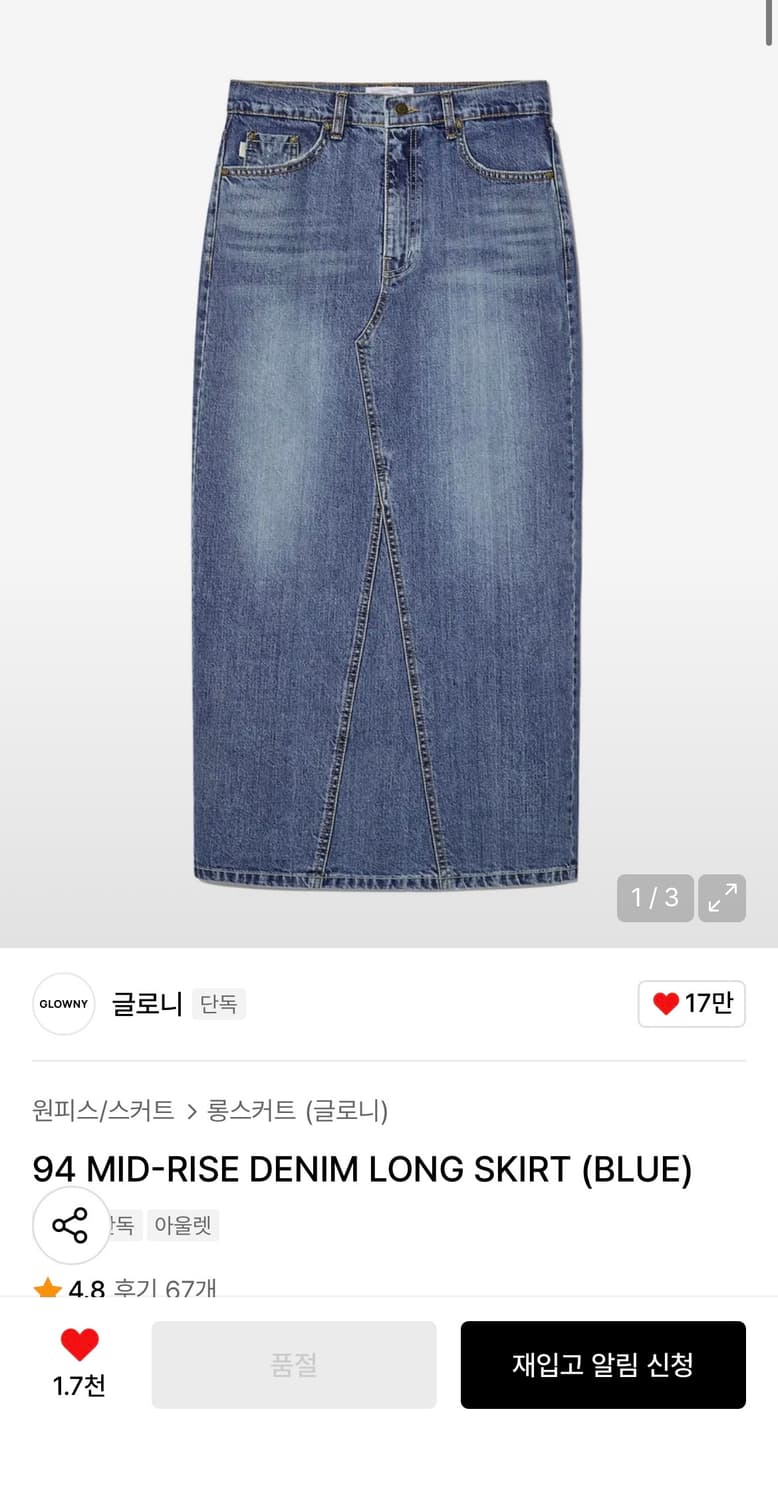The image size is (778, 1500).
Task: Tap the 재입고 알림 신청 button
Action: coord(603,1364)
